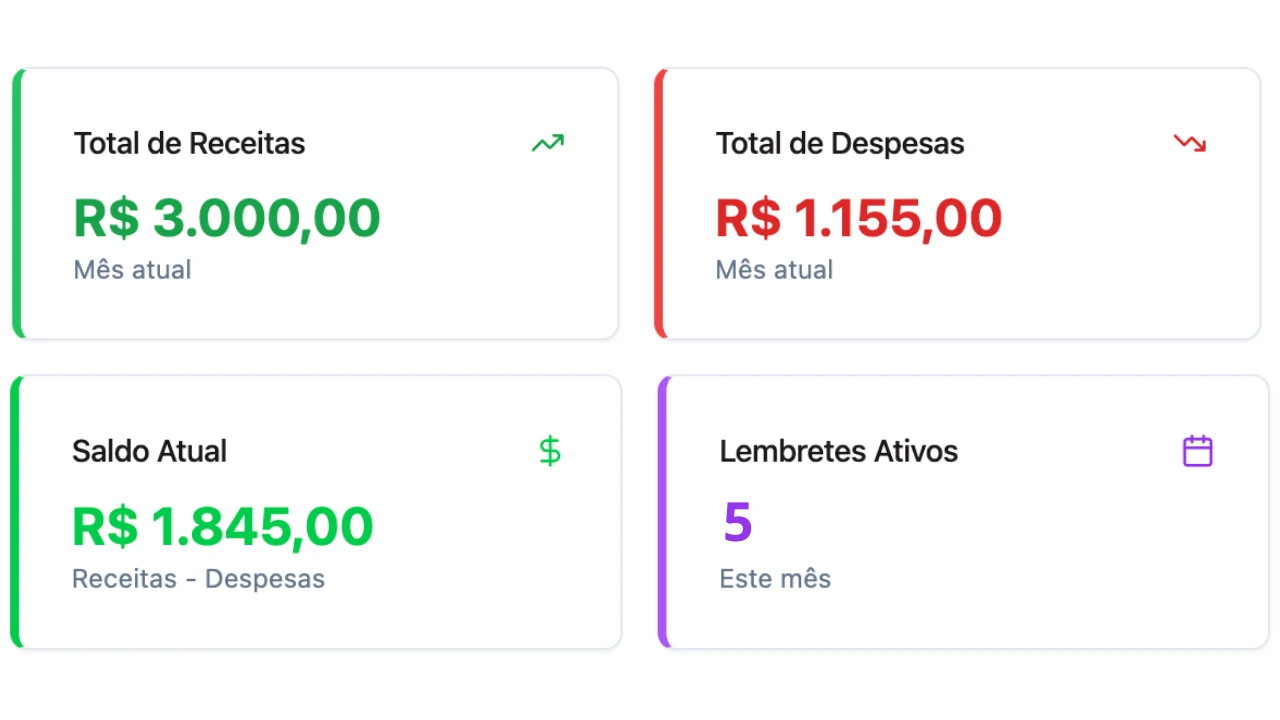
Task: View the Saldo Atual card details
Action: [316, 512]
